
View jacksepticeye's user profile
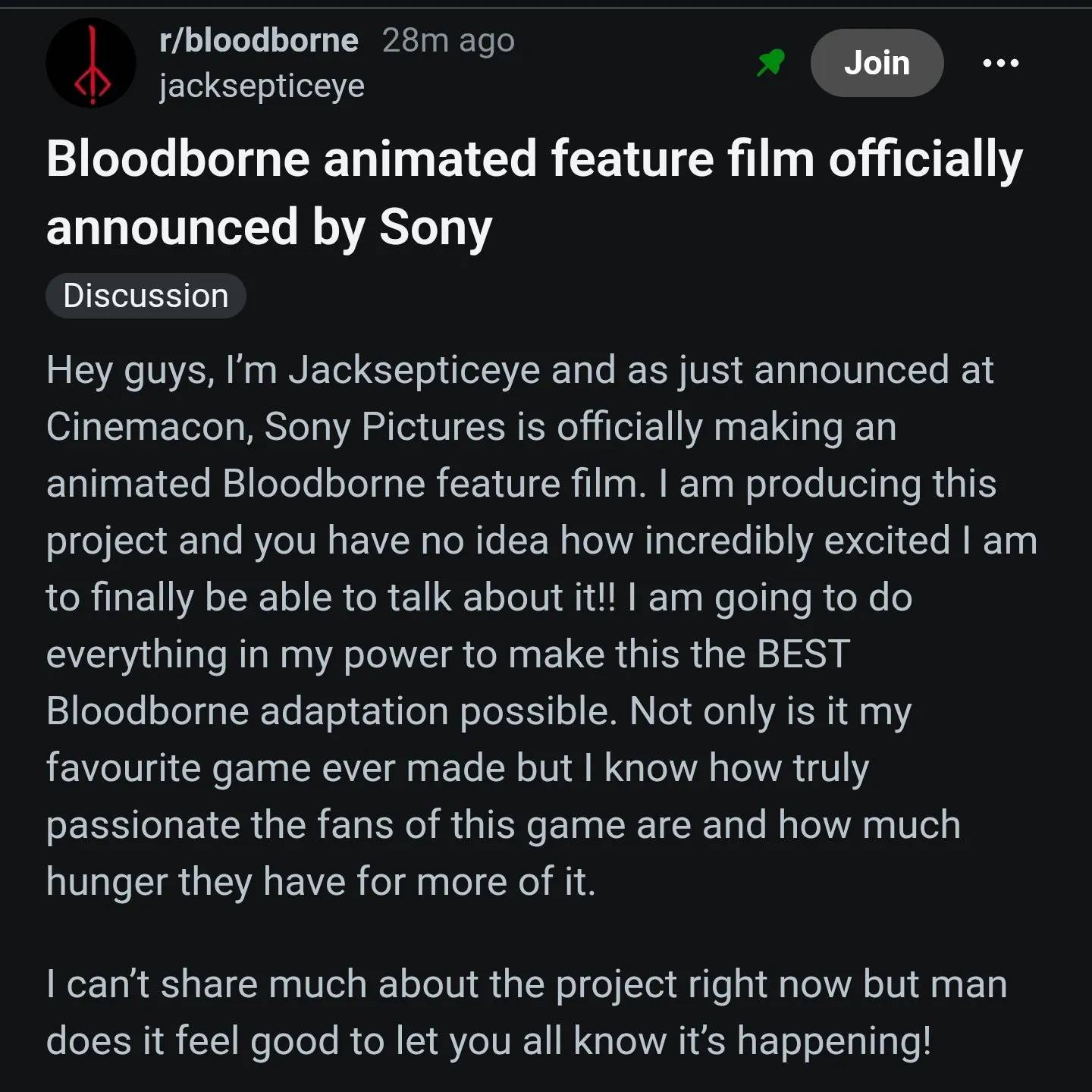click(262, 86)
